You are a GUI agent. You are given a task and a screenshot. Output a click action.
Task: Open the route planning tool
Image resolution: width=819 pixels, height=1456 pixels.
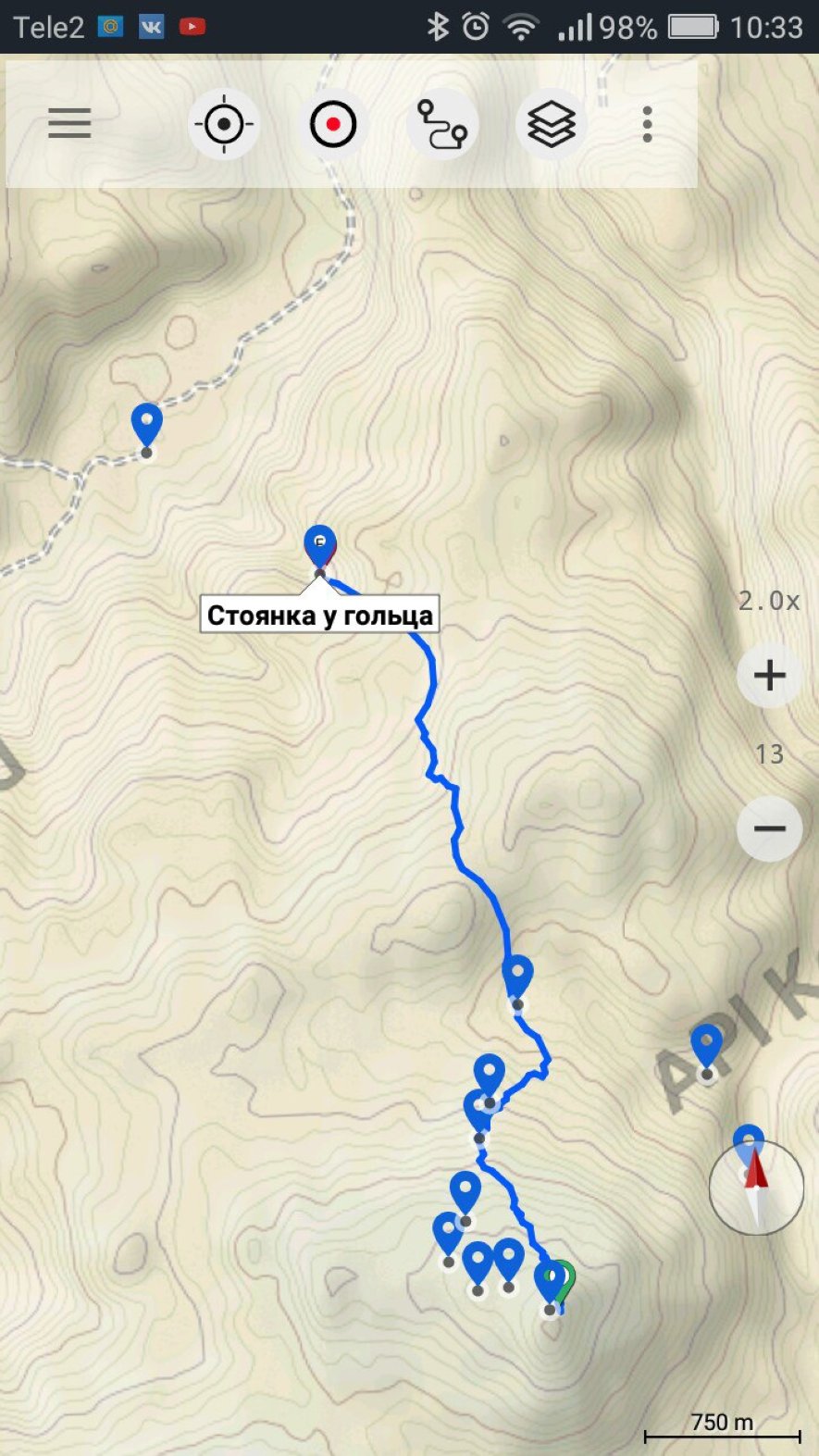click(x=442, y=124)
